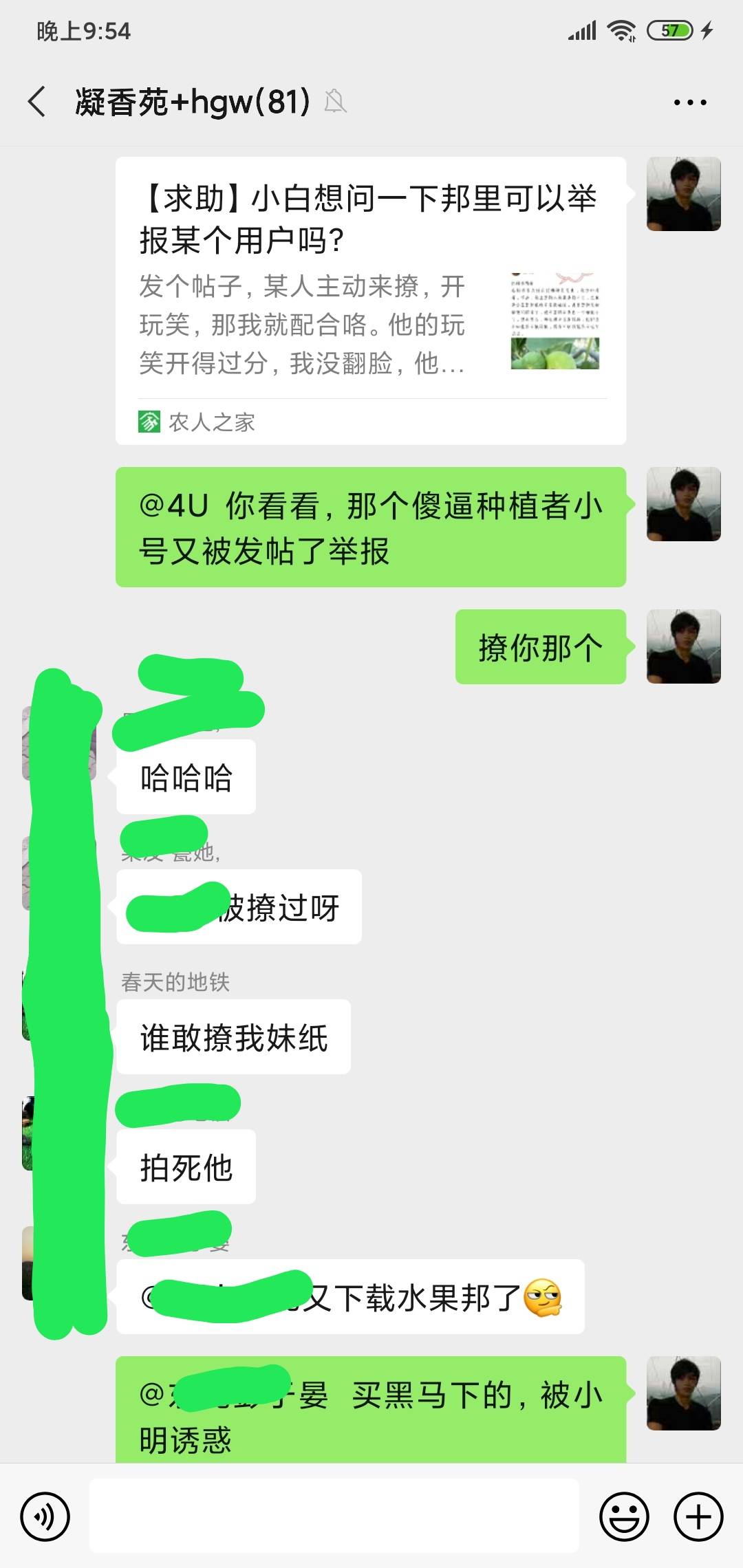Image resolution: width=743 pixels, height=1568 pixels.
Task: Open the shared 【求助】 post card
Action: pyautogui.click(x=371, y=301)
